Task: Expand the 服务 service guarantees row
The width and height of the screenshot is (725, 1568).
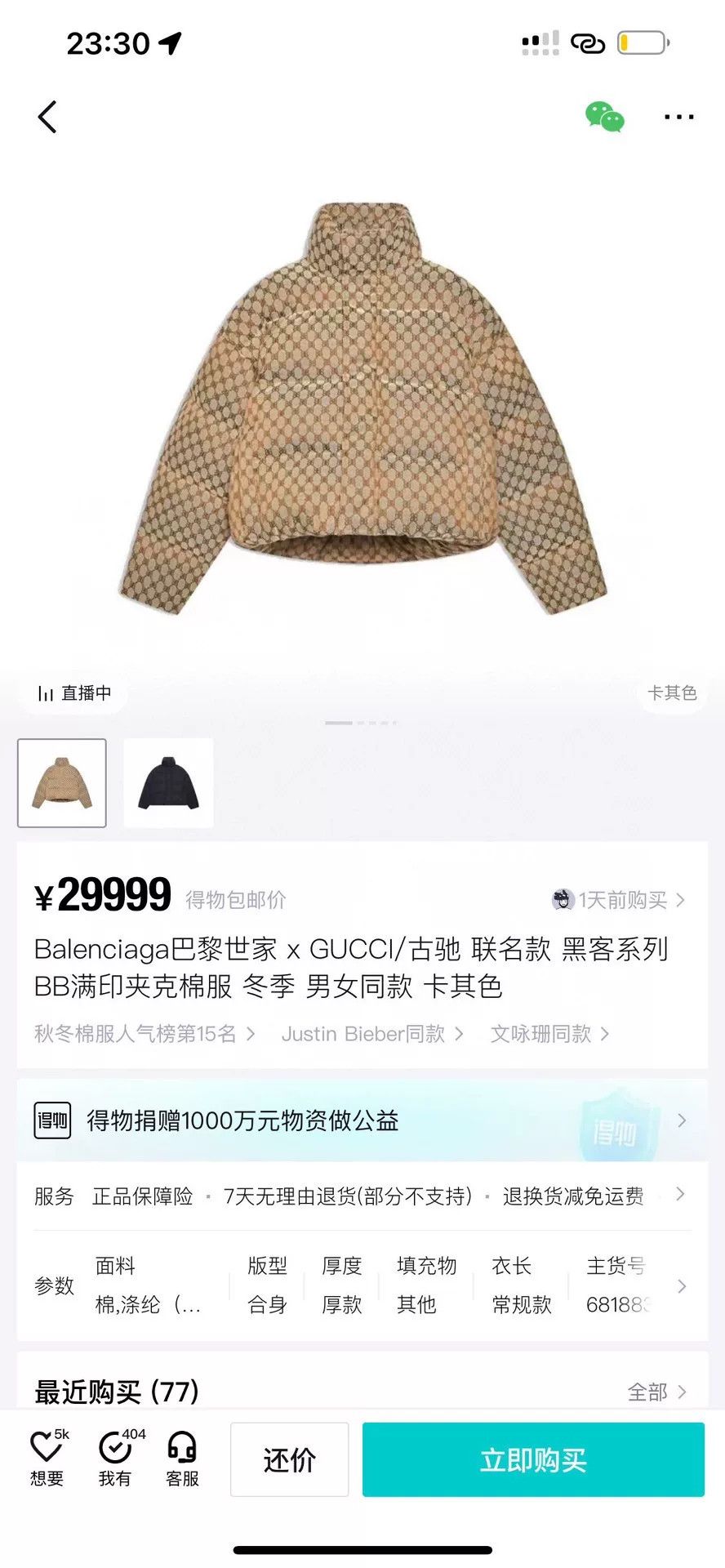Action: [362, 1196]
